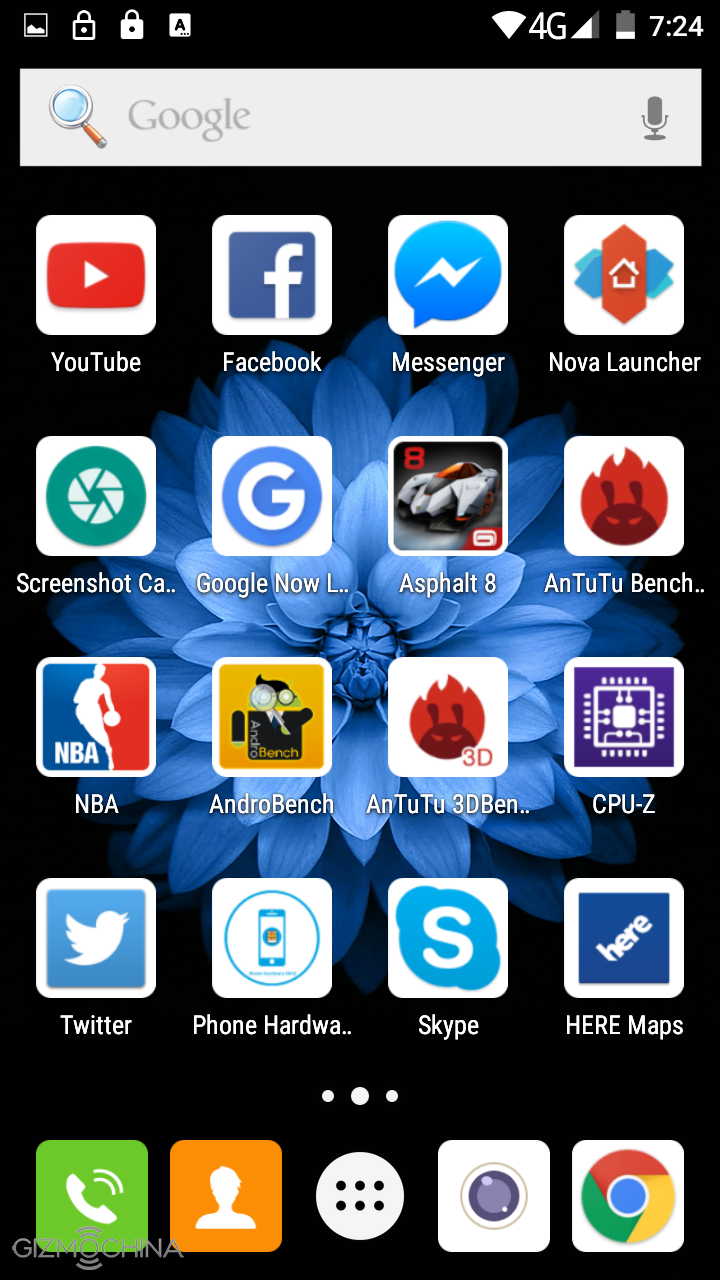
Task: Open the Phone Hardware info app
Action: [x=272, y=939]
